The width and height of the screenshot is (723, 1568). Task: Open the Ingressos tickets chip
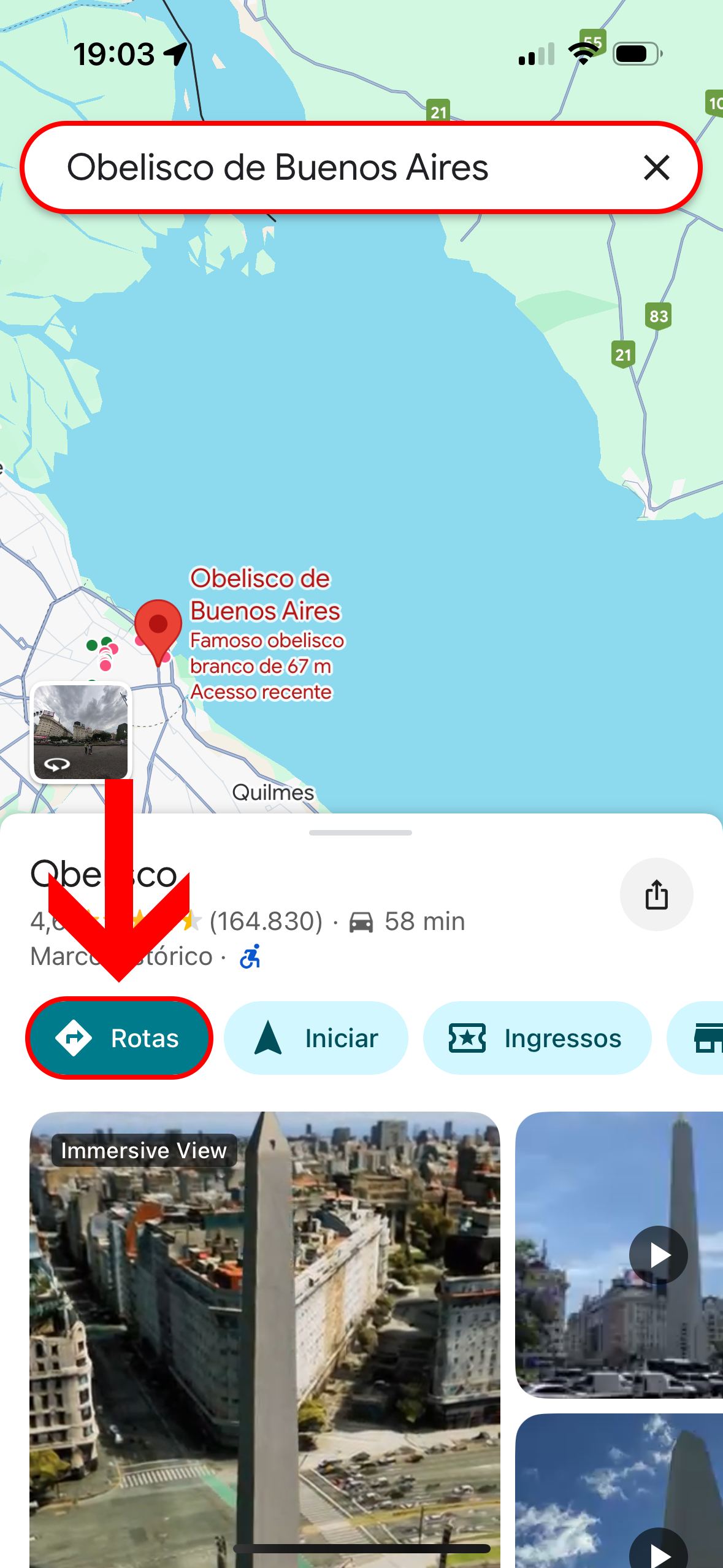coord(537,1038)
